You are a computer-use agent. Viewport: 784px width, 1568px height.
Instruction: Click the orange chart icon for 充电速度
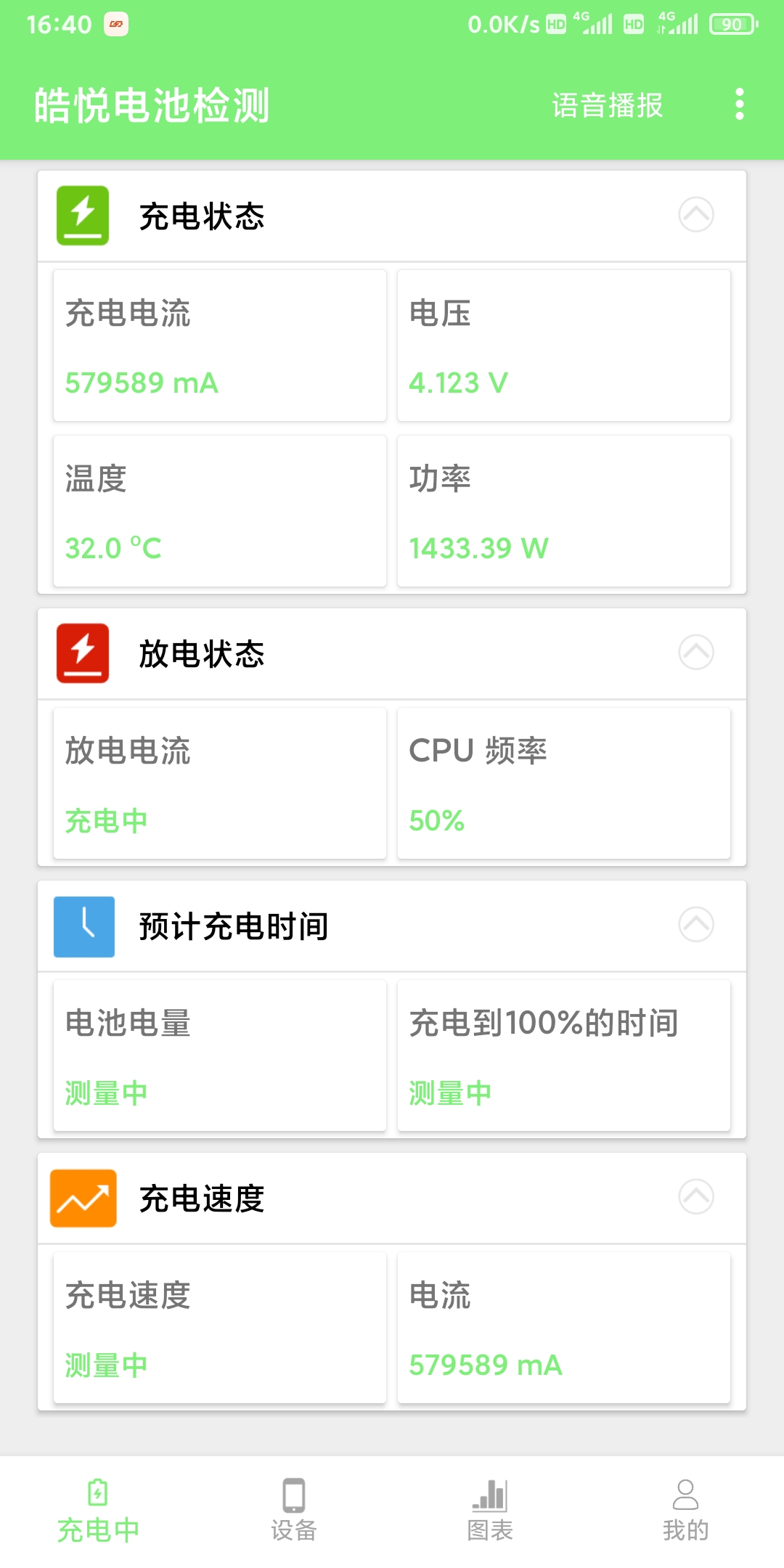tap(83, 1198)
